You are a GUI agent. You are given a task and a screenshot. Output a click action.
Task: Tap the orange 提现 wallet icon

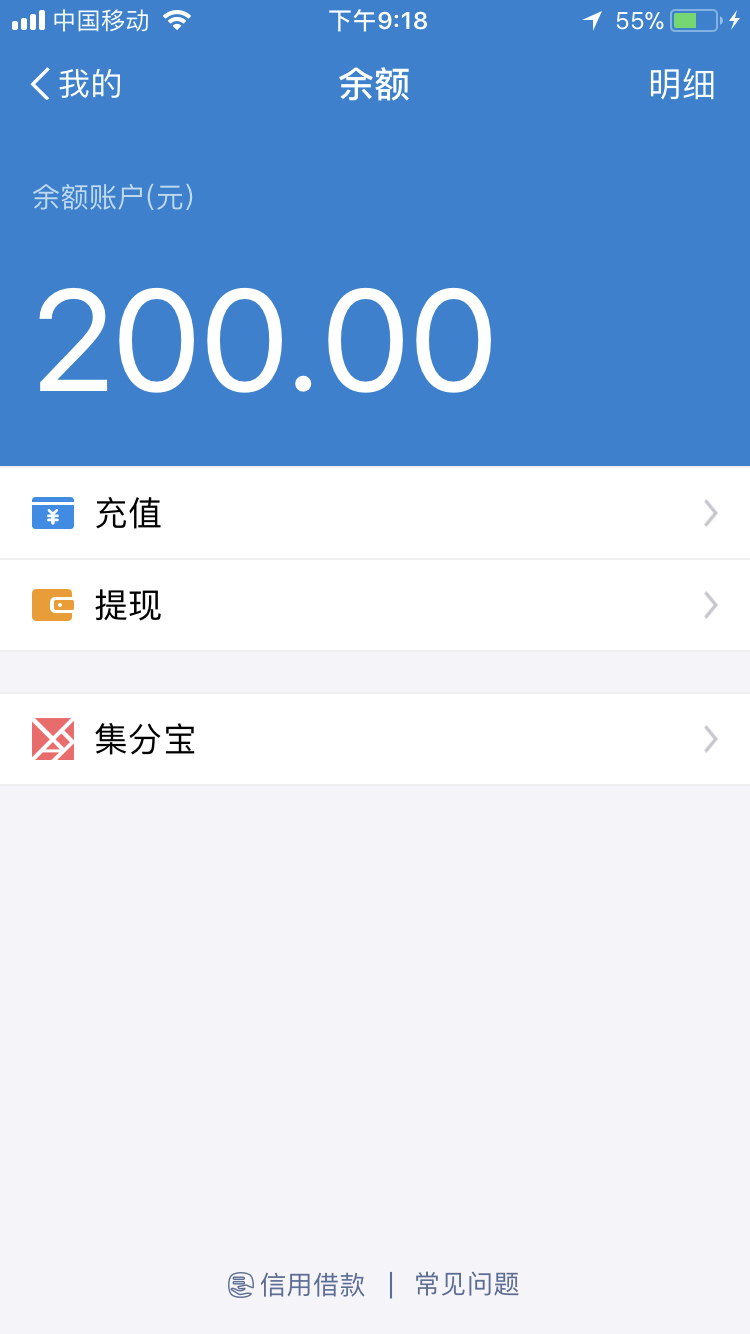point(52,605)
